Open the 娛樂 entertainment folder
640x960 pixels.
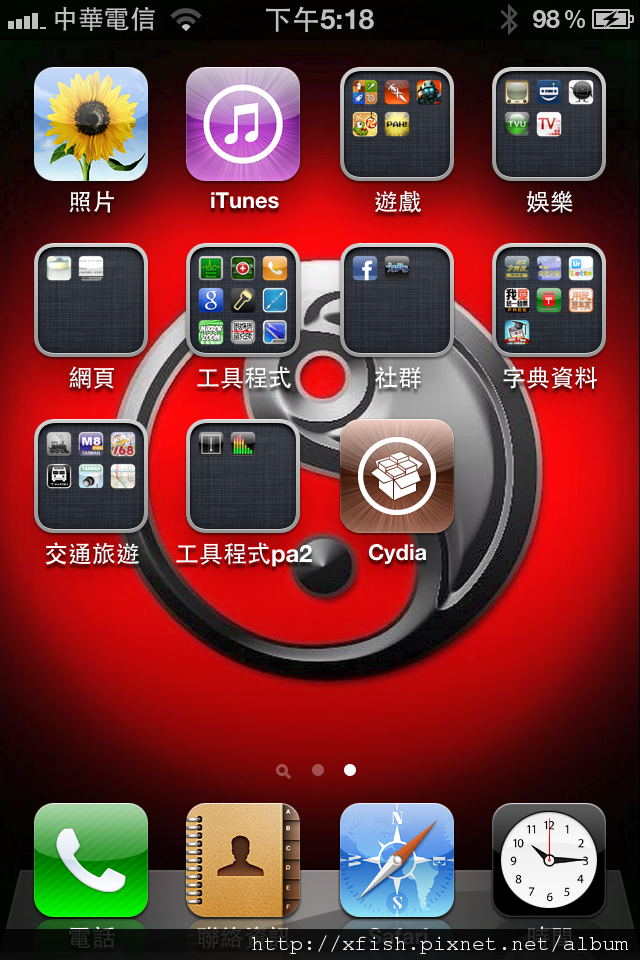(549, 124)
